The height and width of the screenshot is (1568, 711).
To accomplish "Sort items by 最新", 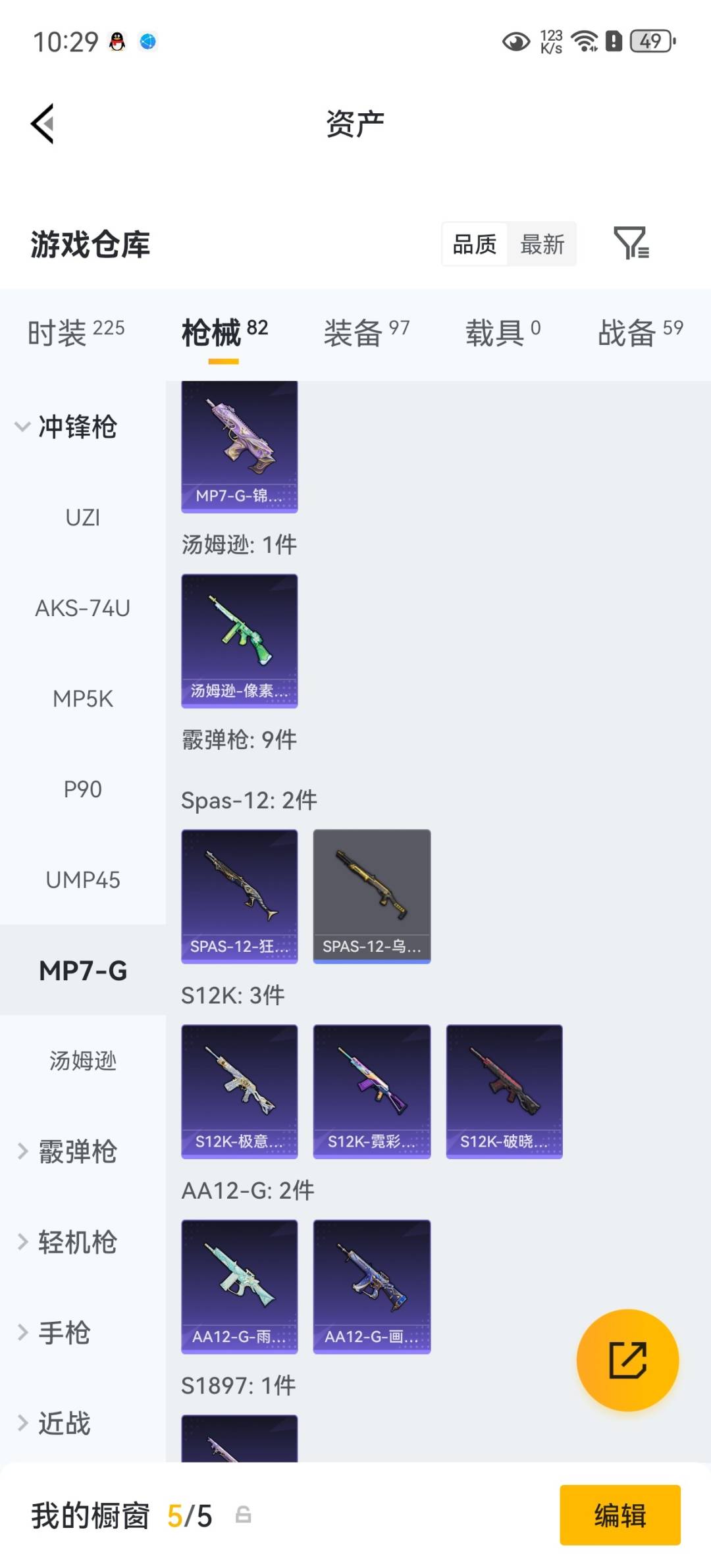I will (542, 244).
